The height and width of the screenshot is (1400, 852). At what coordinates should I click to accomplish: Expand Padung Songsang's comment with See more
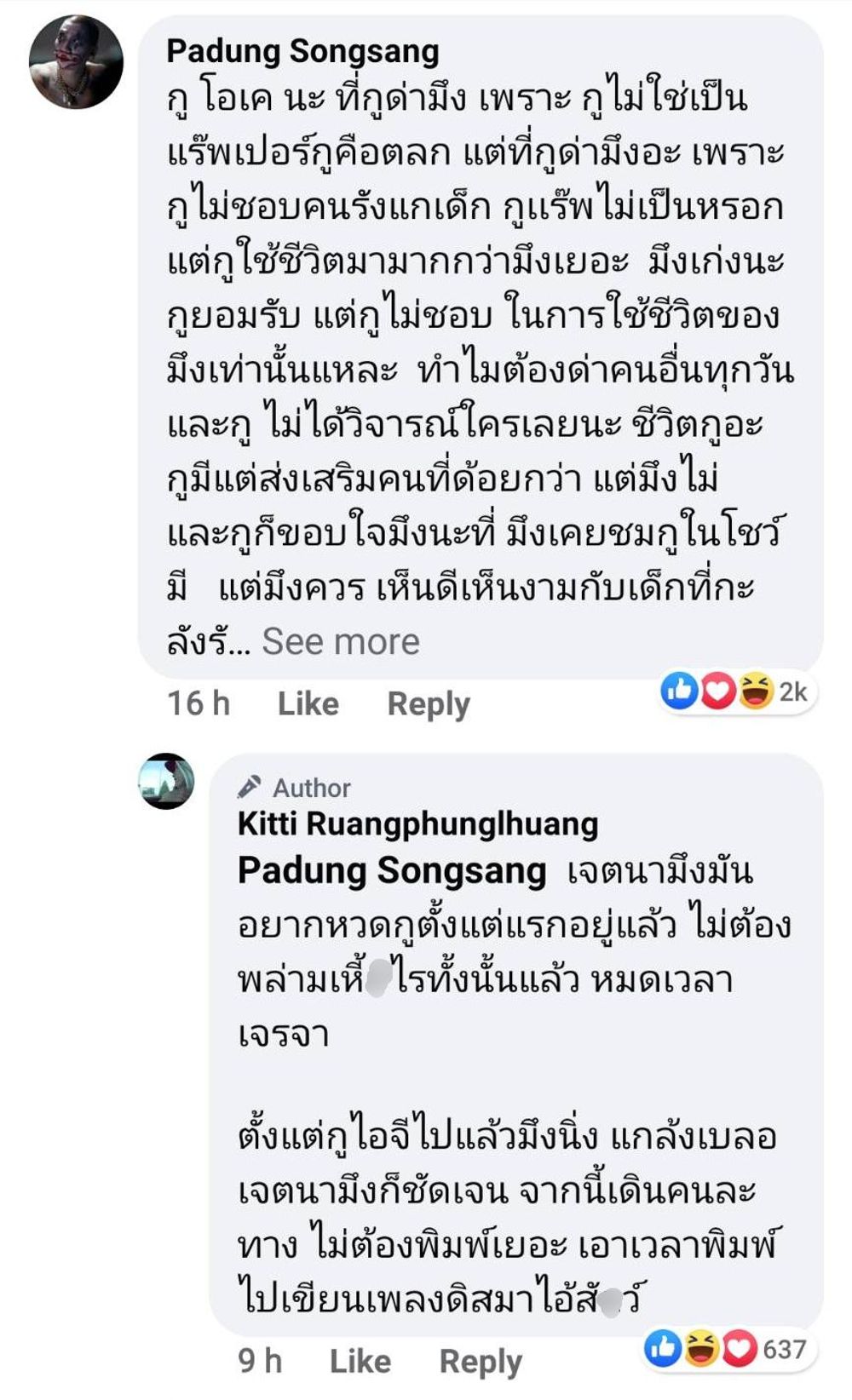pyautogui.click(x=340, y=641)
